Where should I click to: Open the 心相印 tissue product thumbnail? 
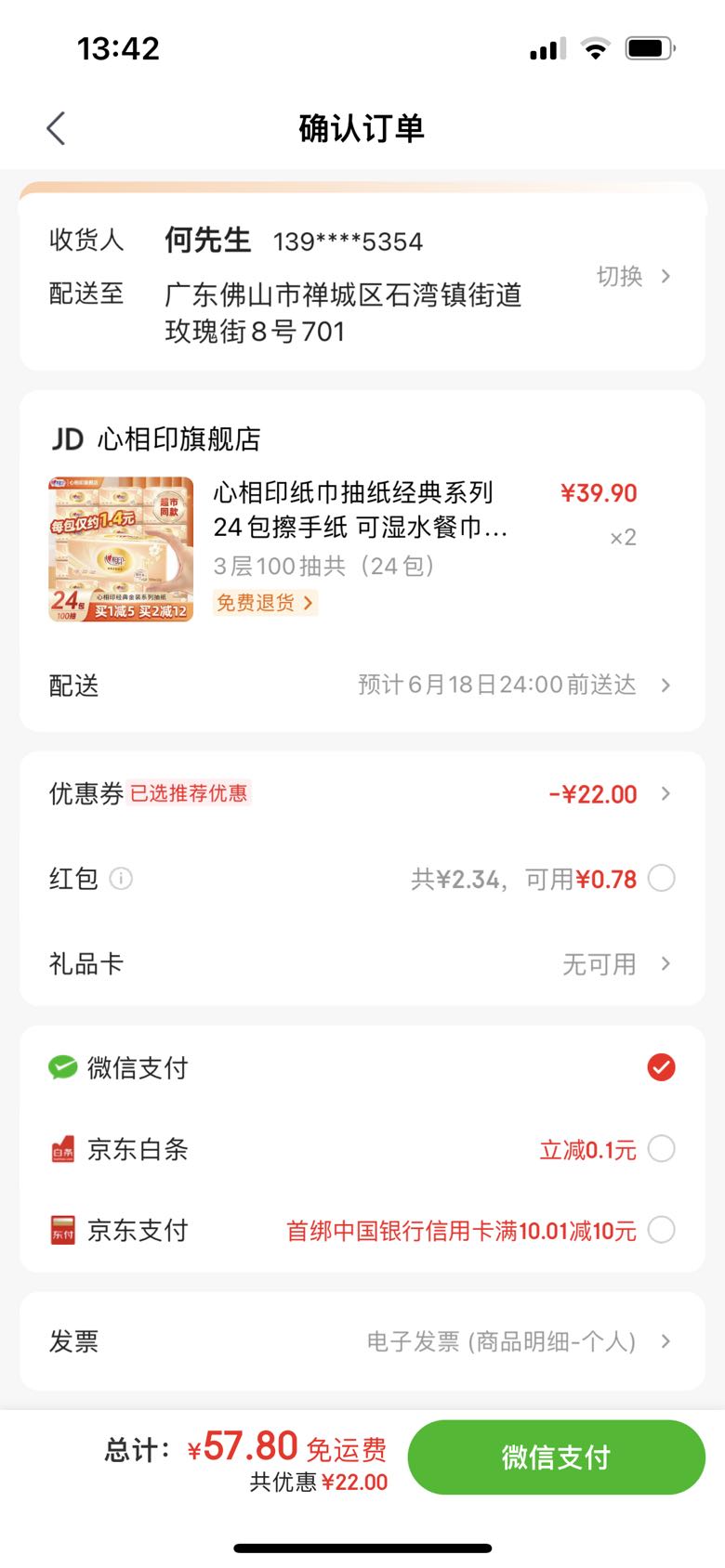tap(121, 549)
